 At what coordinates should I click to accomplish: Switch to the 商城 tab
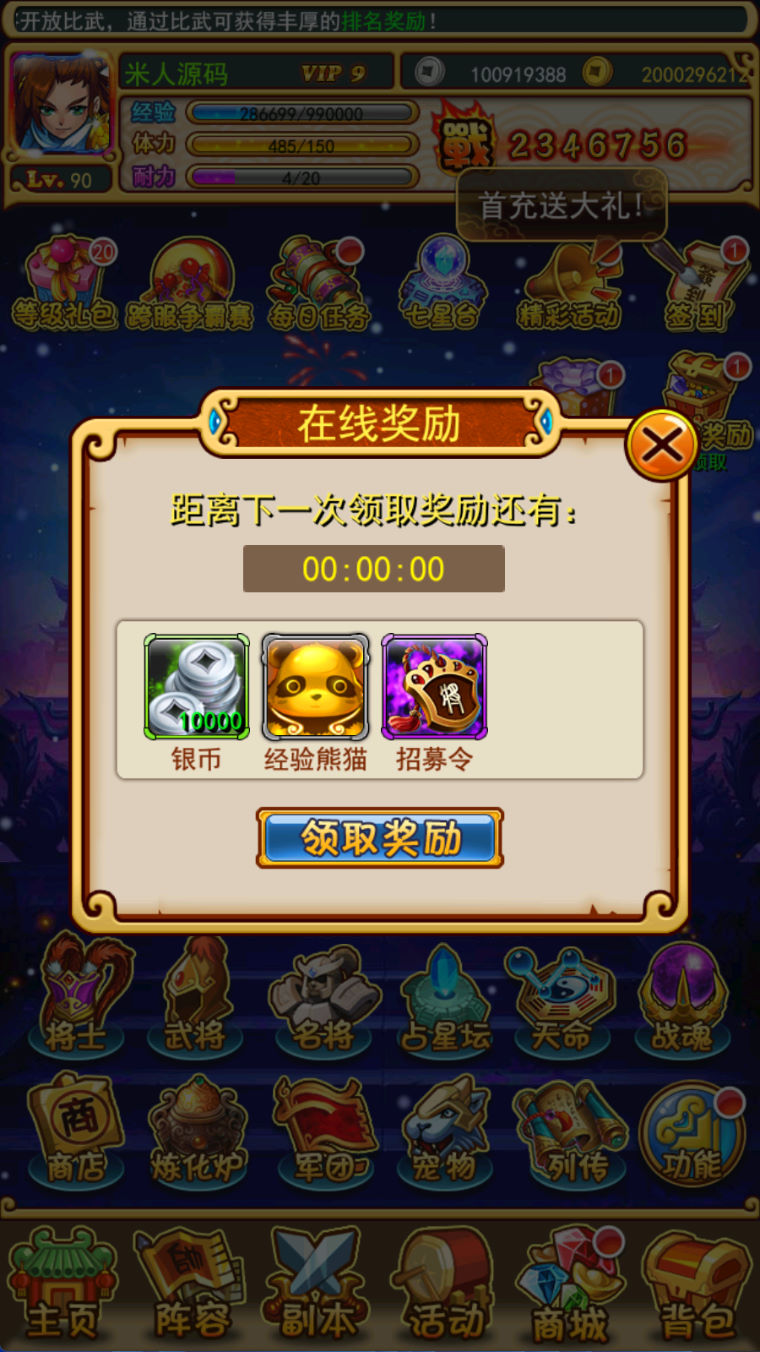point(570,1285)
